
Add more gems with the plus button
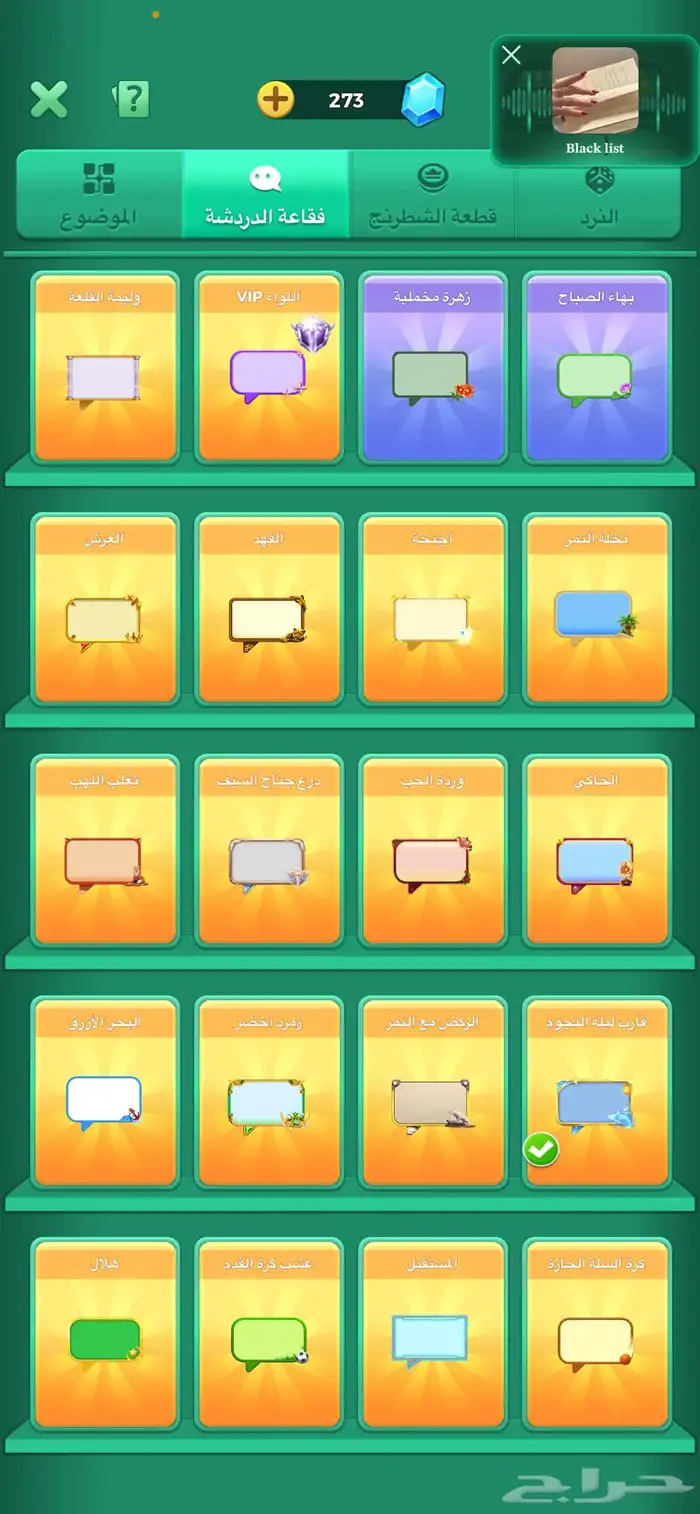(x=276, y=100)
